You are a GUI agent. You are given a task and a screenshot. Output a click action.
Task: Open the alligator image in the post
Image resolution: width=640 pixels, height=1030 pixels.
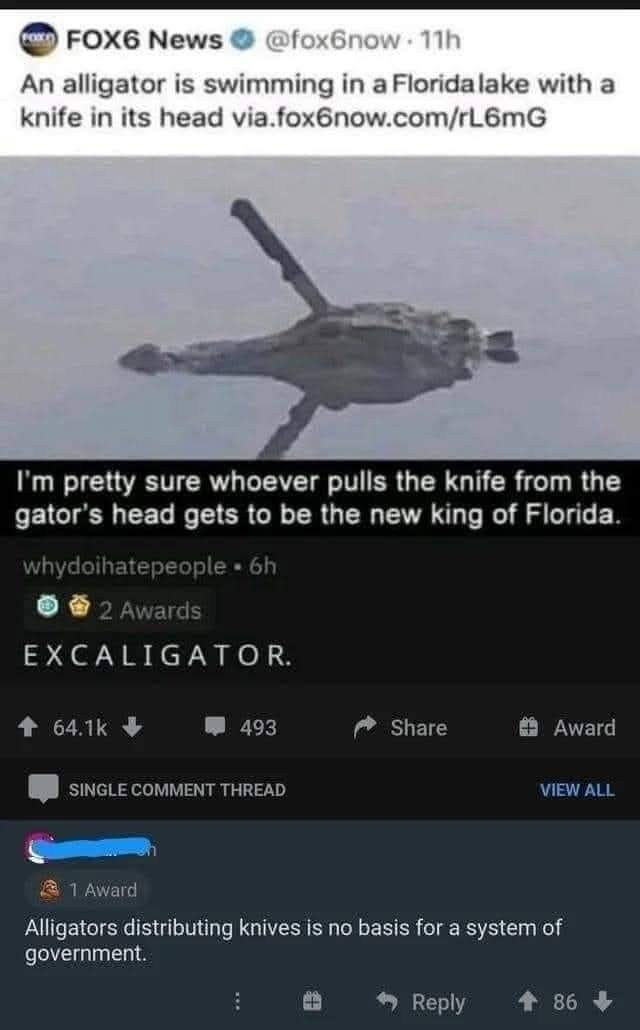320,307
